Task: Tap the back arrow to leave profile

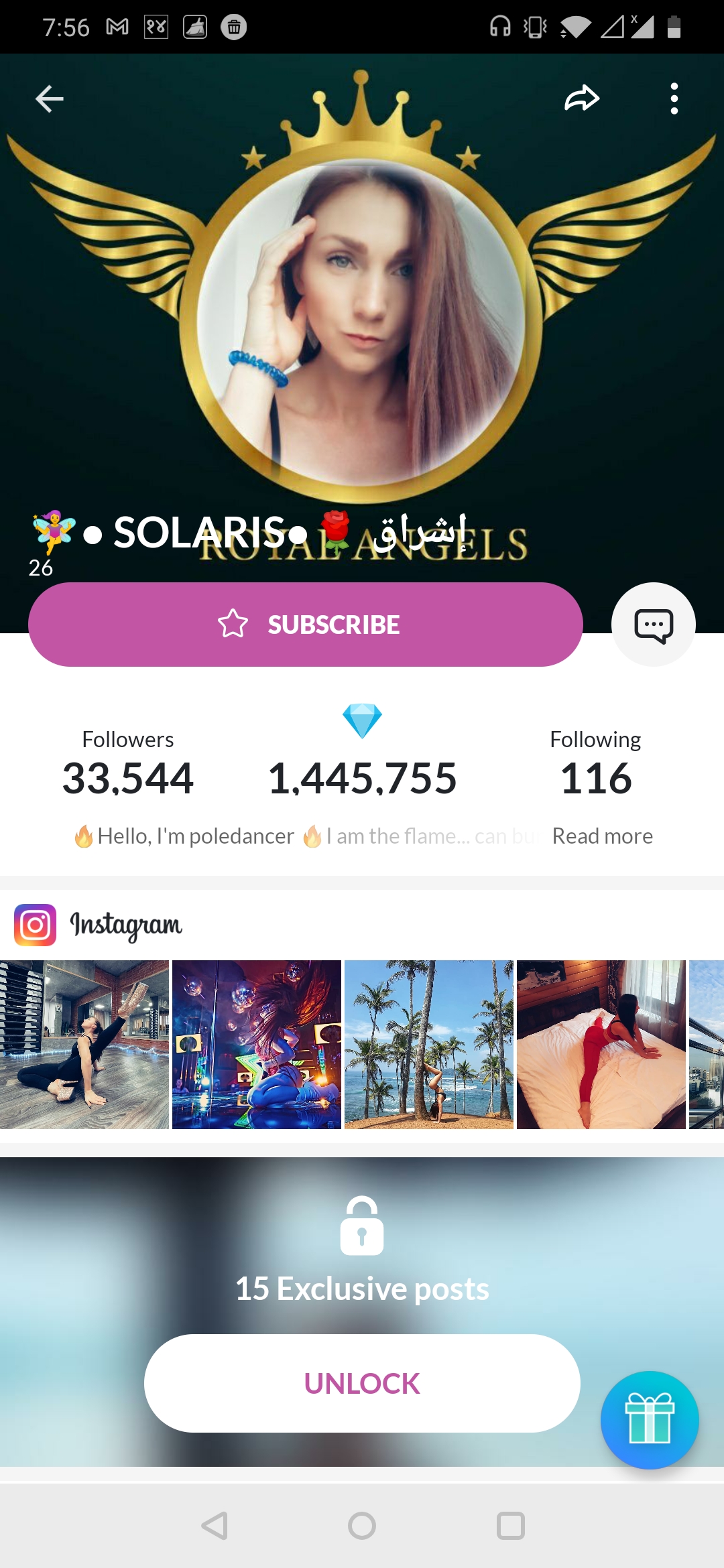Action: point(48,98)
